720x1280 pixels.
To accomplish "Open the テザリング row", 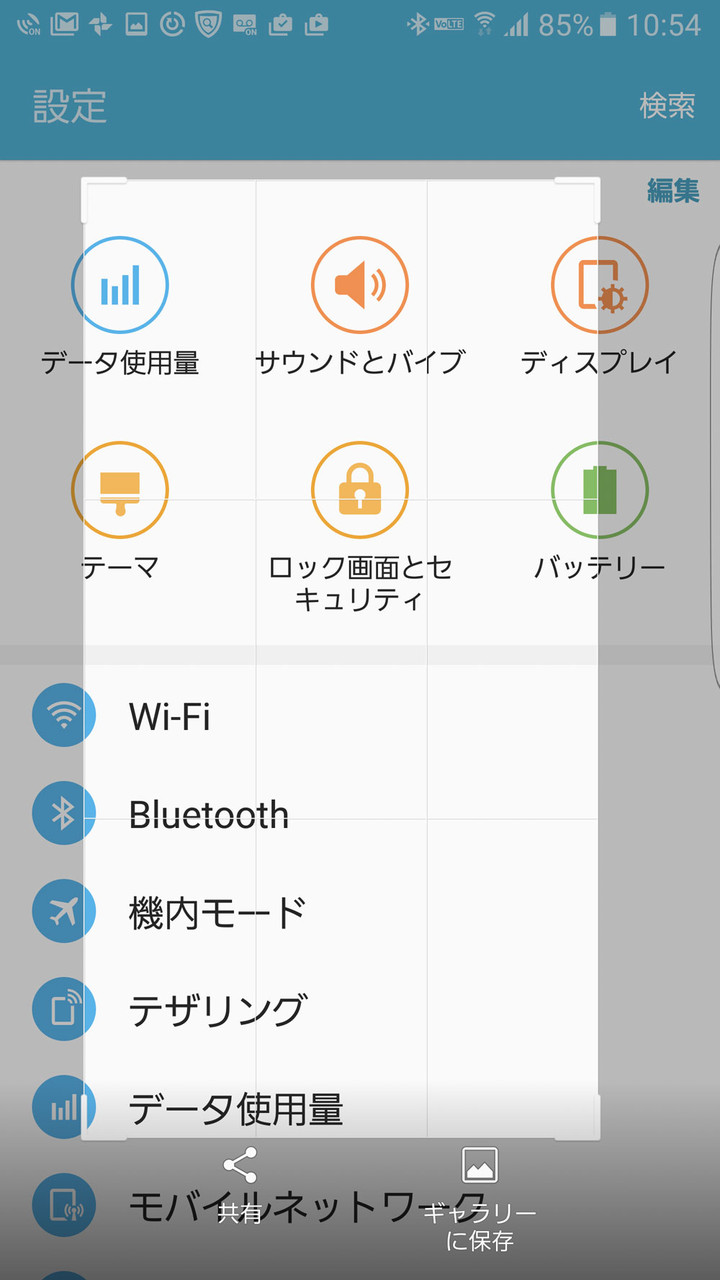I will click(x=360, y=1010).
